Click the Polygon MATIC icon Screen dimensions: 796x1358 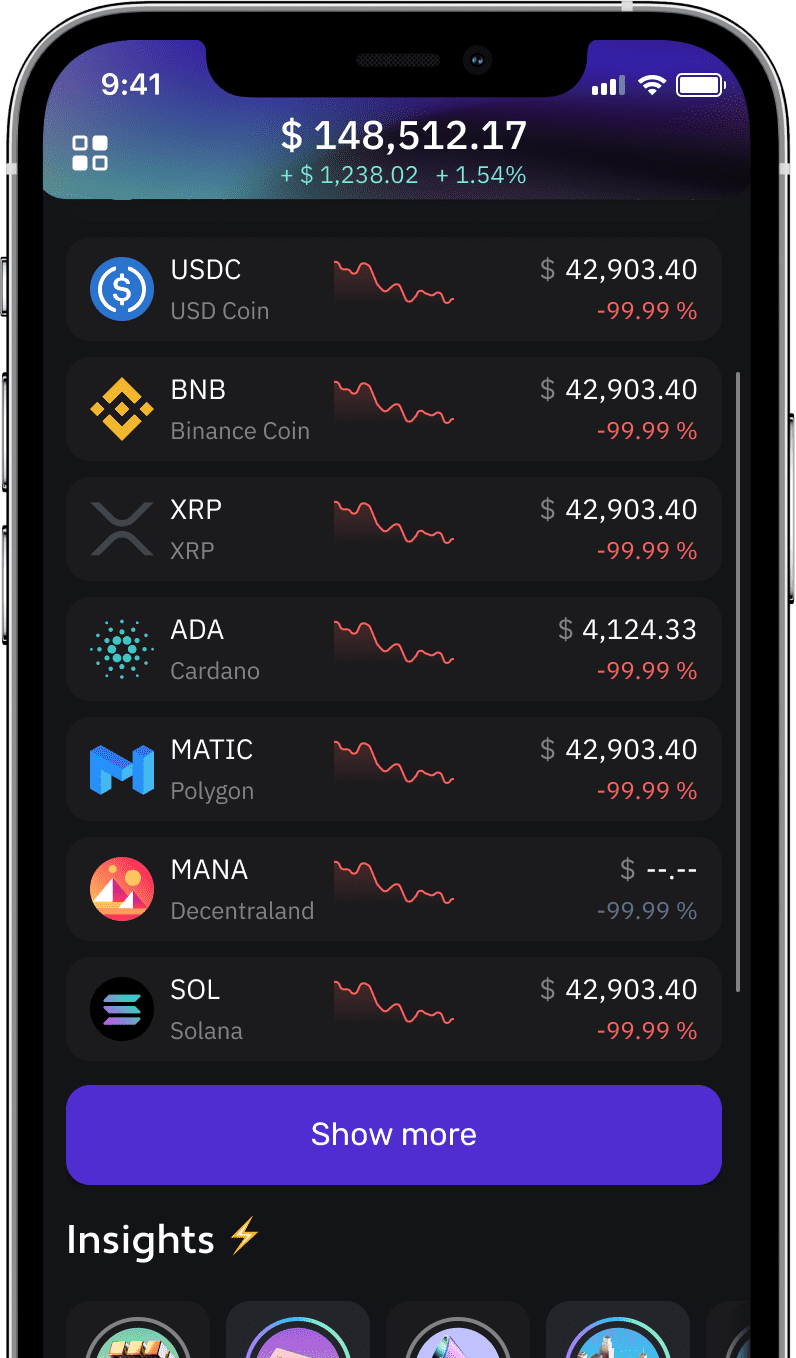pyautogui.click(x=121, y=769)
